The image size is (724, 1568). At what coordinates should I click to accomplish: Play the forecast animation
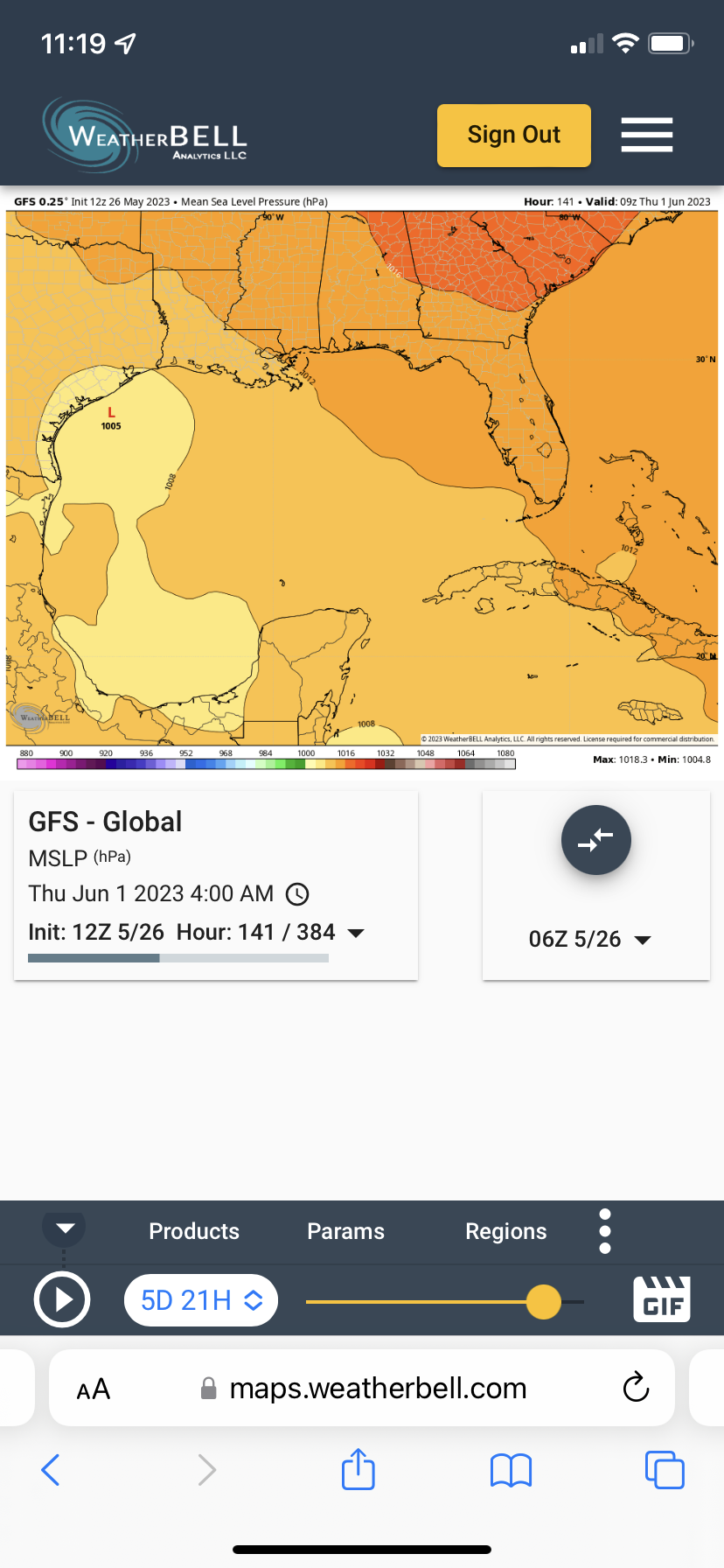tap(62, 1300)
